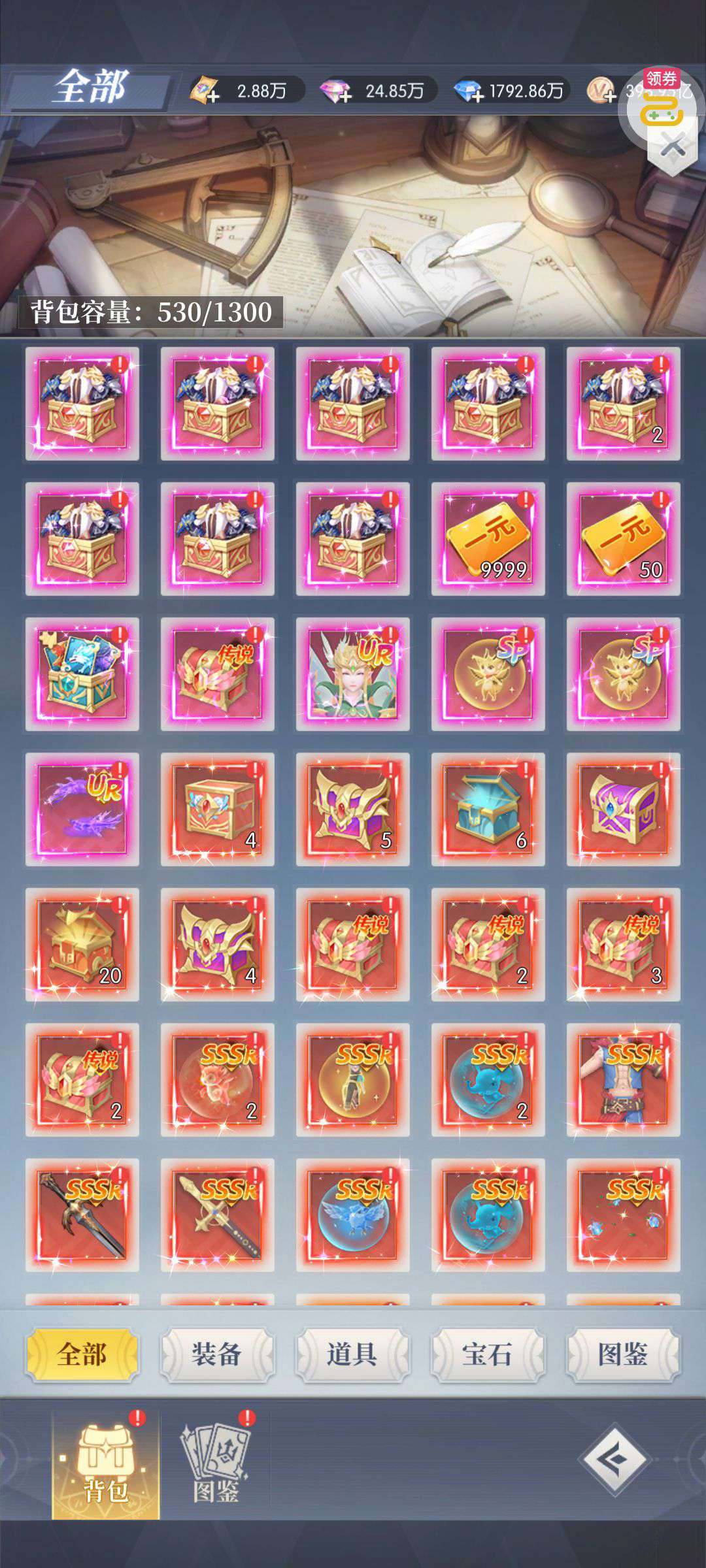The width and height of the screenshot is (706, 1568).
Task: Select the 图鉴 filter chip
Action: (x=623, y=1354)
